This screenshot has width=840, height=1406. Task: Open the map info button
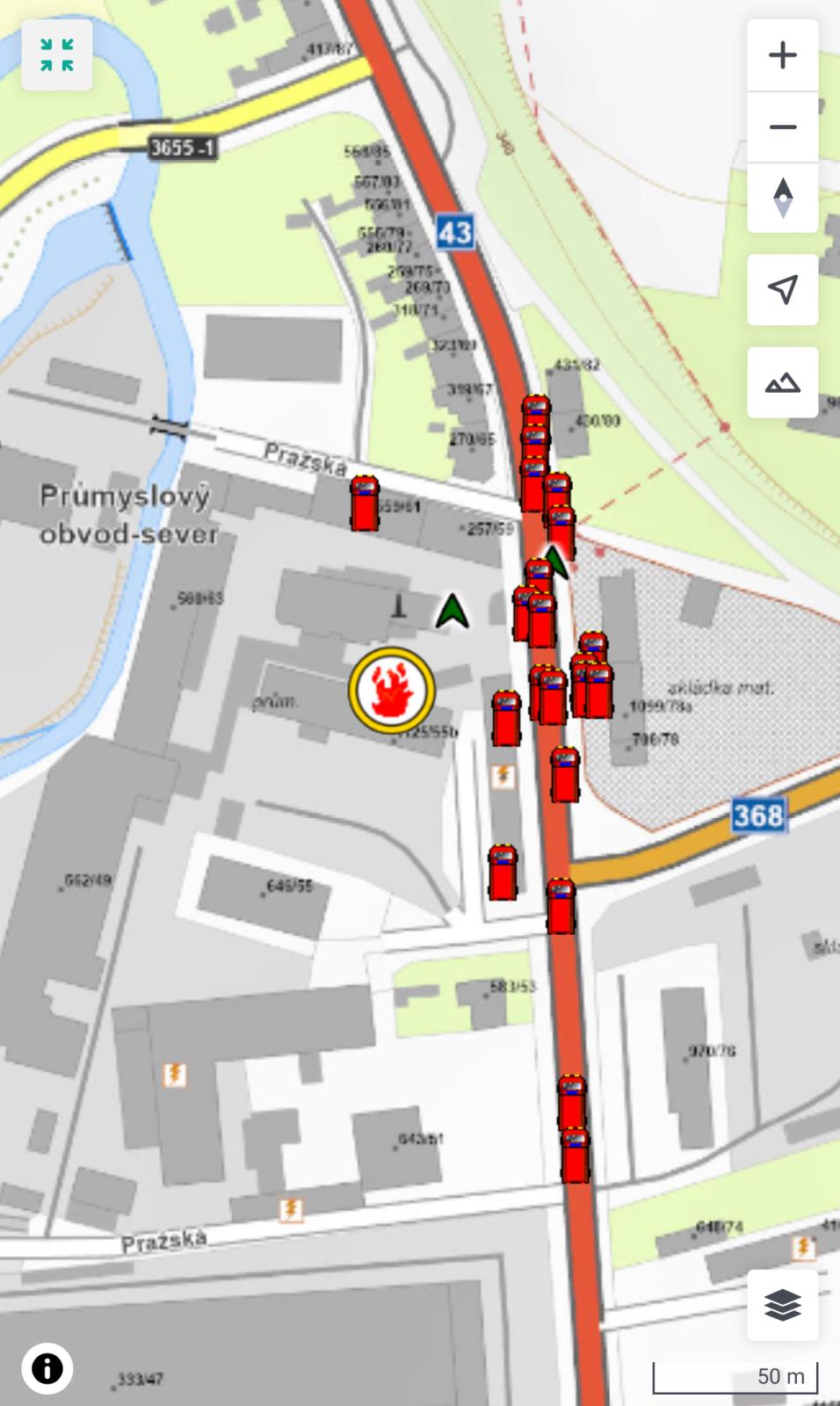click(x=47, y=1368)
